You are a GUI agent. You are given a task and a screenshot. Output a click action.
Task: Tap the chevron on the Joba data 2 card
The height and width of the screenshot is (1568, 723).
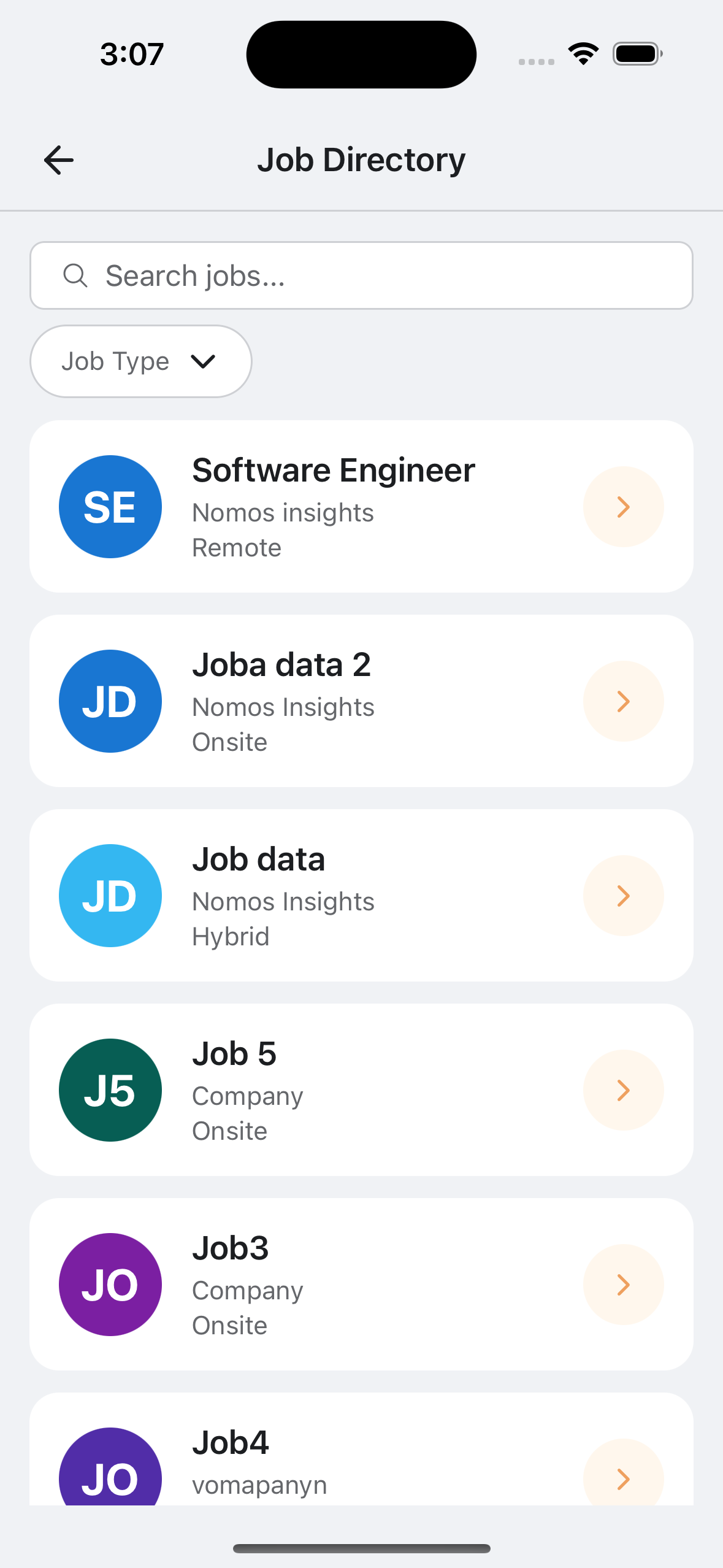[623, 701]
